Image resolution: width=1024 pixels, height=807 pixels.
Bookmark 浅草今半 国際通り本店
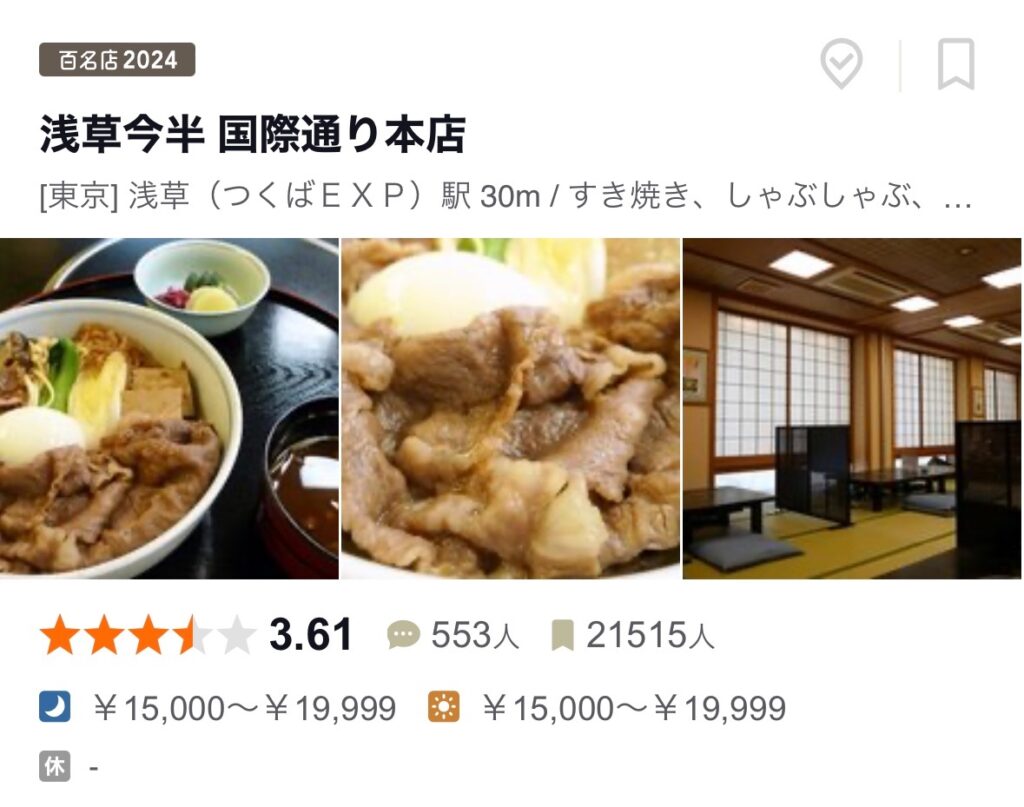pyautogui.click(x=955, y=65)
